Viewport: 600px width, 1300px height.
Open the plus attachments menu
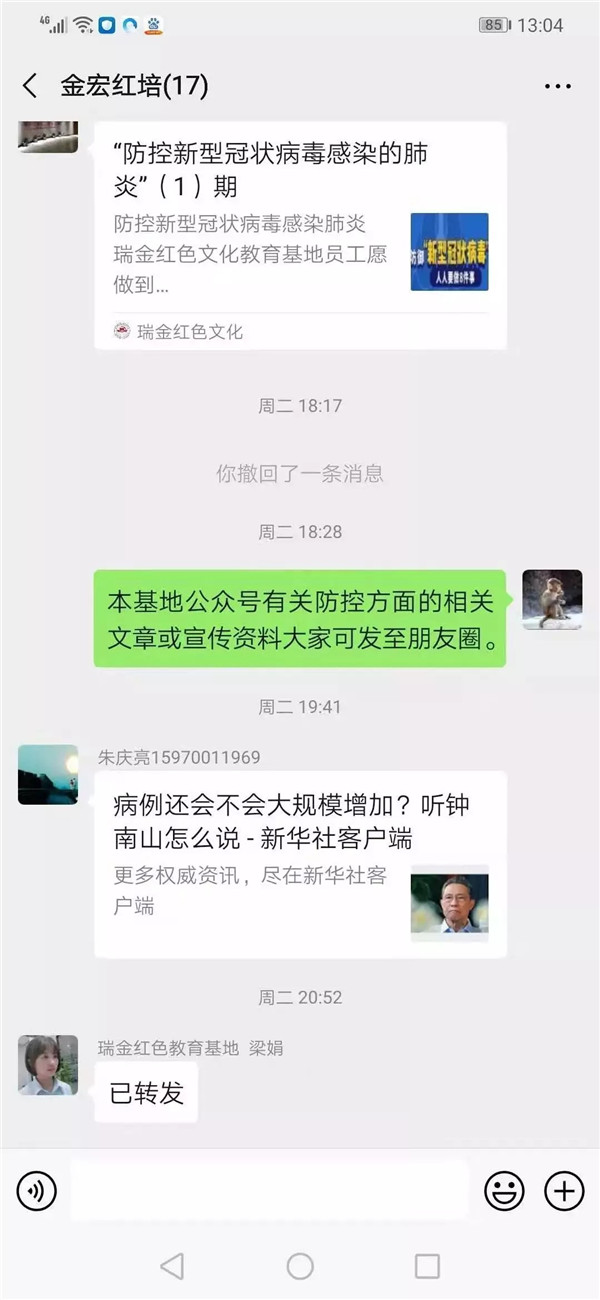click(x=564, y=1191)
